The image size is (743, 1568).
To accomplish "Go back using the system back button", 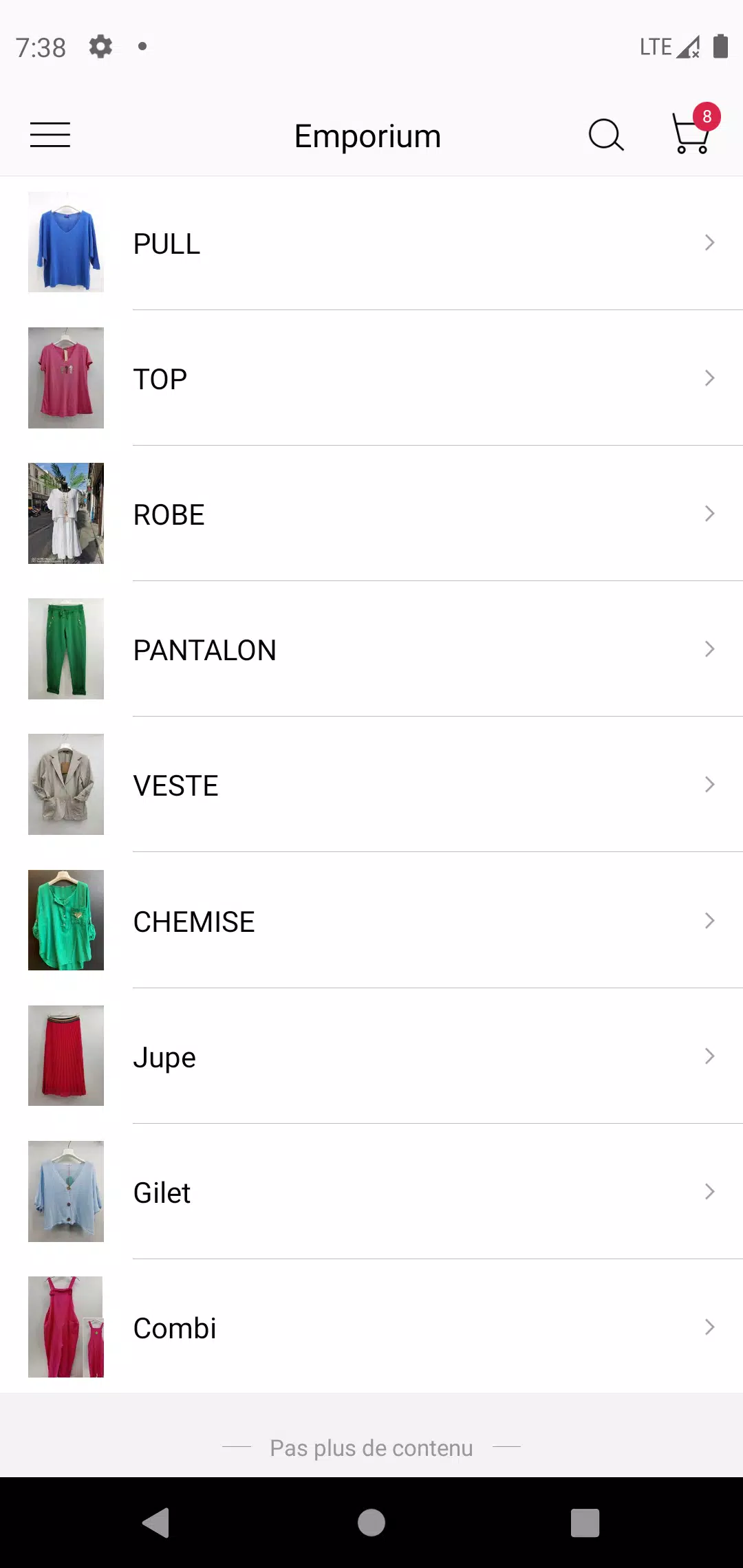I will (156, 1523).
